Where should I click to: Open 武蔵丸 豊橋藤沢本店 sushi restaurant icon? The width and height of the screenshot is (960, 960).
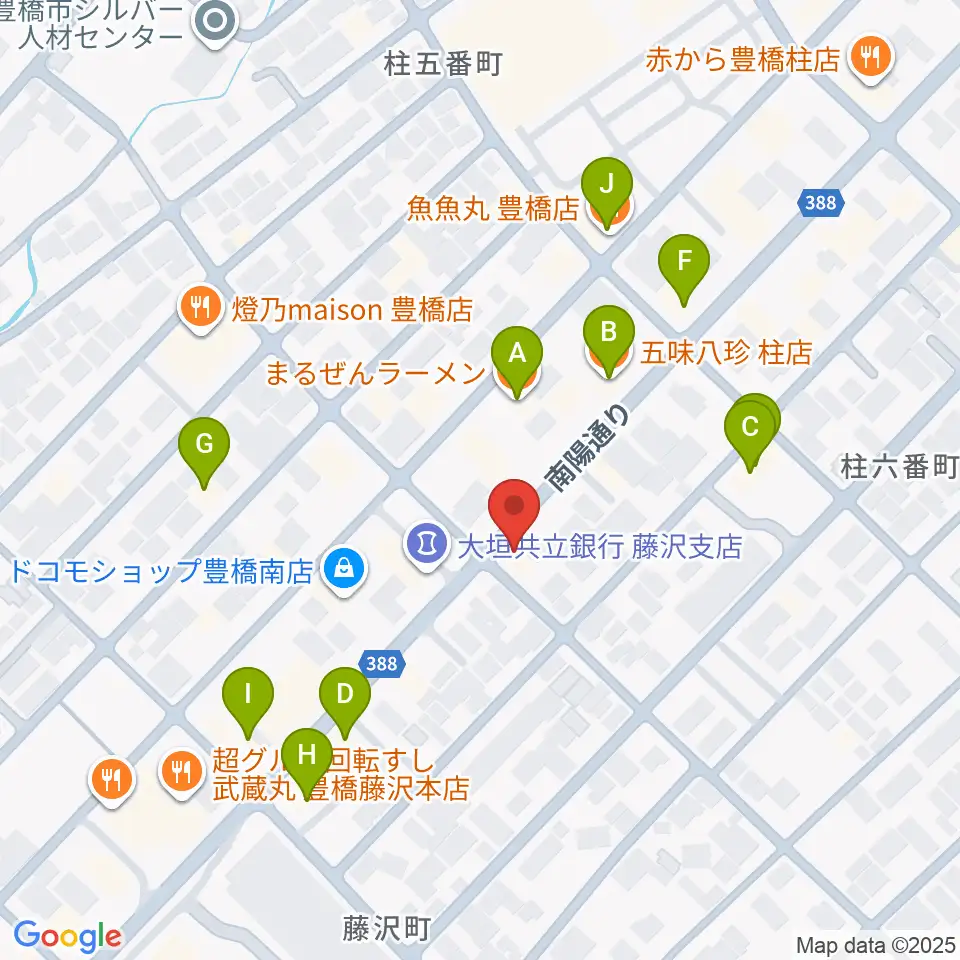pyautogui.click(x=180, y=772)
